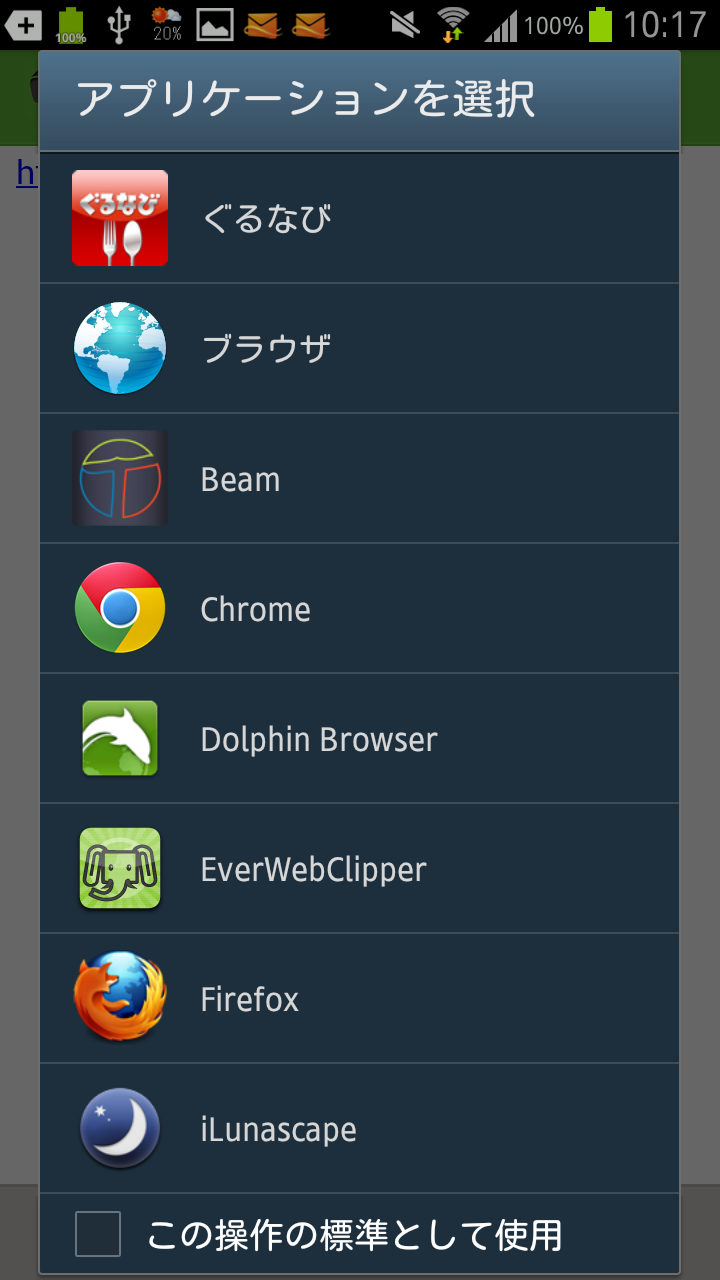Select the ブラウザ app
This screenshot has width=720, height=1280.
coord(360,348)
